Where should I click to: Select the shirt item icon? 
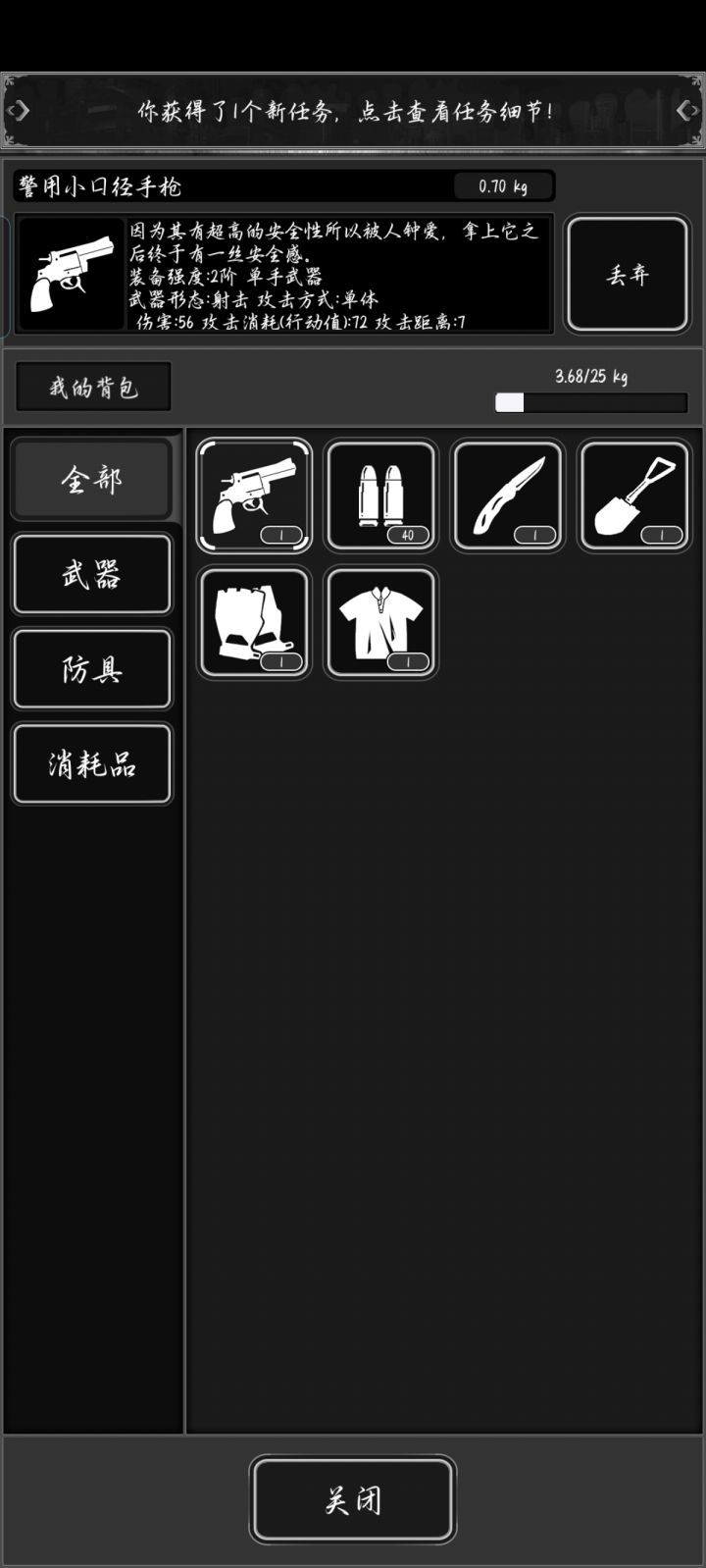click(379, 622)
